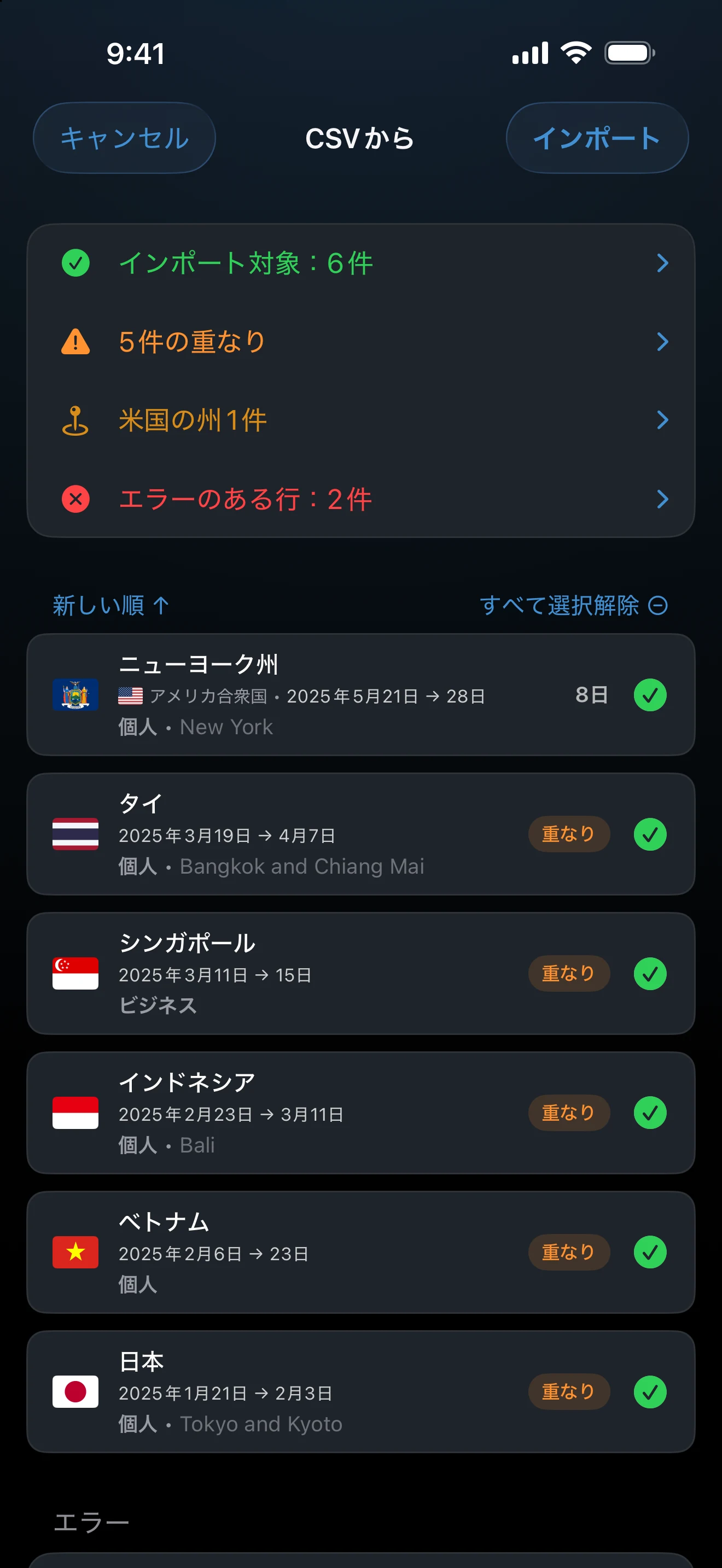The height and width of the screenshot is (1568, 722).
Task: Tap the キャンセル button
Action: (x=124, y=138)
